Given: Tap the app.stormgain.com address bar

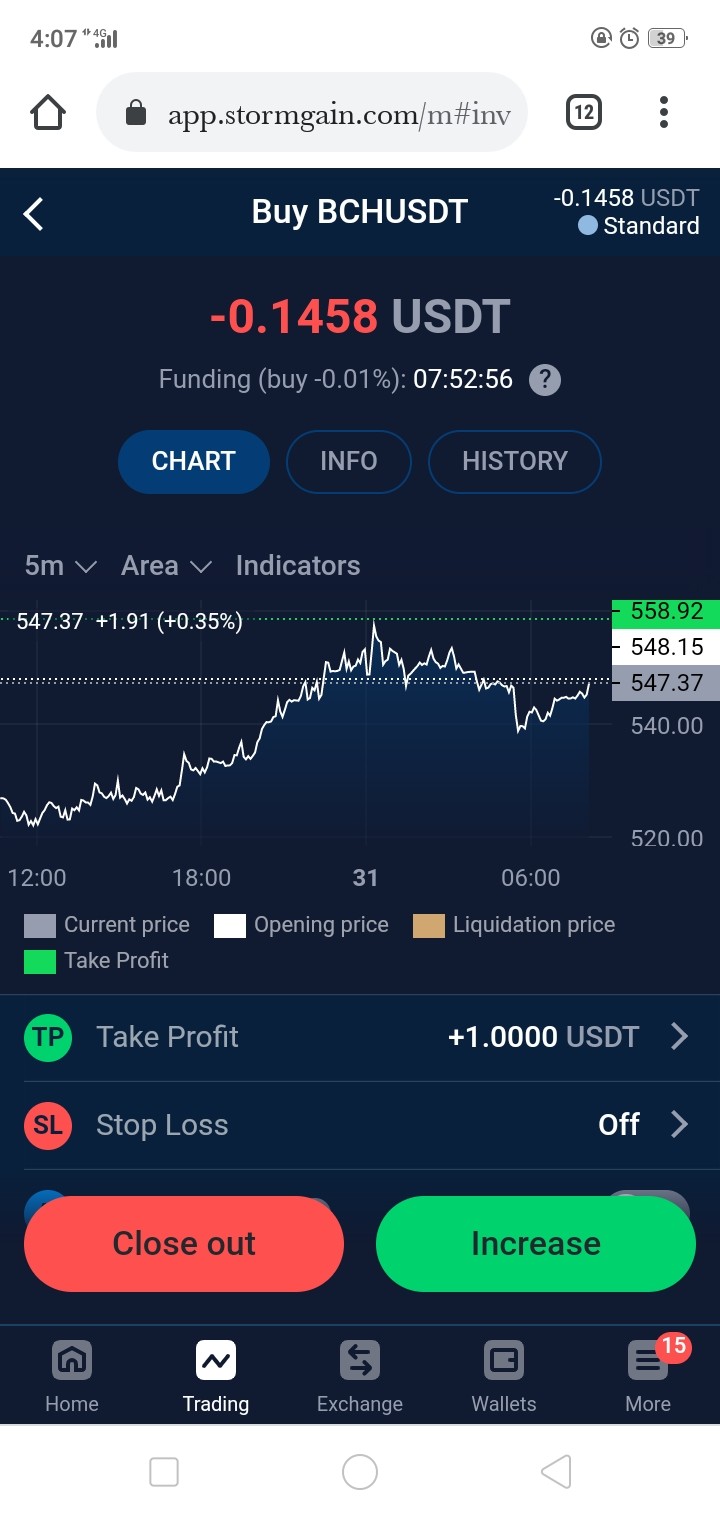Looking at the screenshot, I should [312, 113].
